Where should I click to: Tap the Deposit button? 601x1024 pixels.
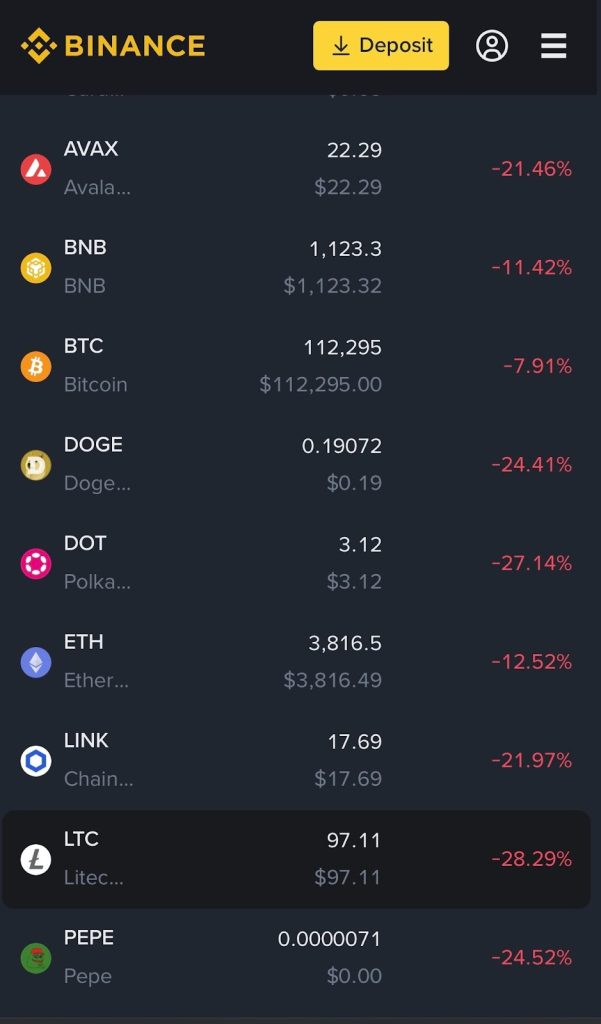point(381,46)
